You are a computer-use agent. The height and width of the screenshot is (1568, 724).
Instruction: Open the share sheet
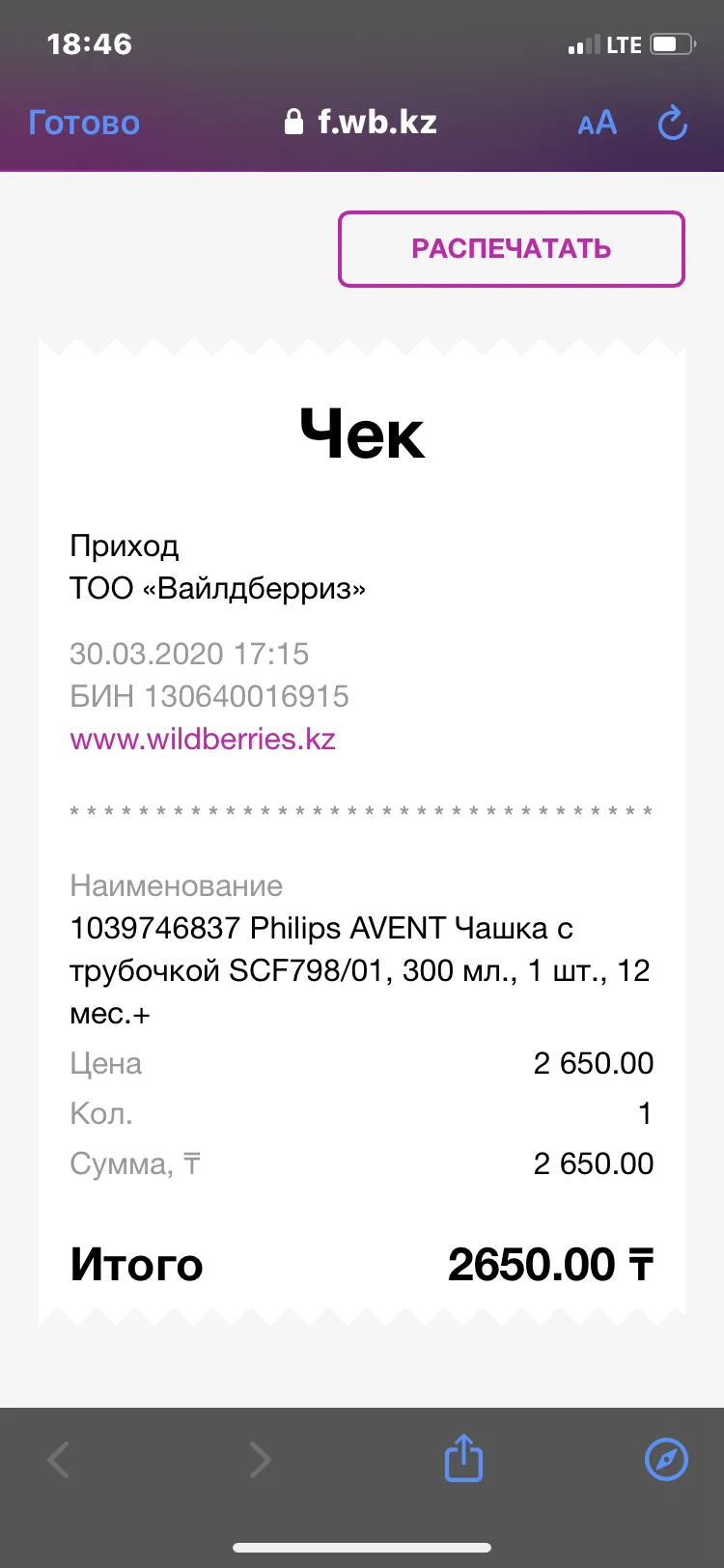[463, 1457]
